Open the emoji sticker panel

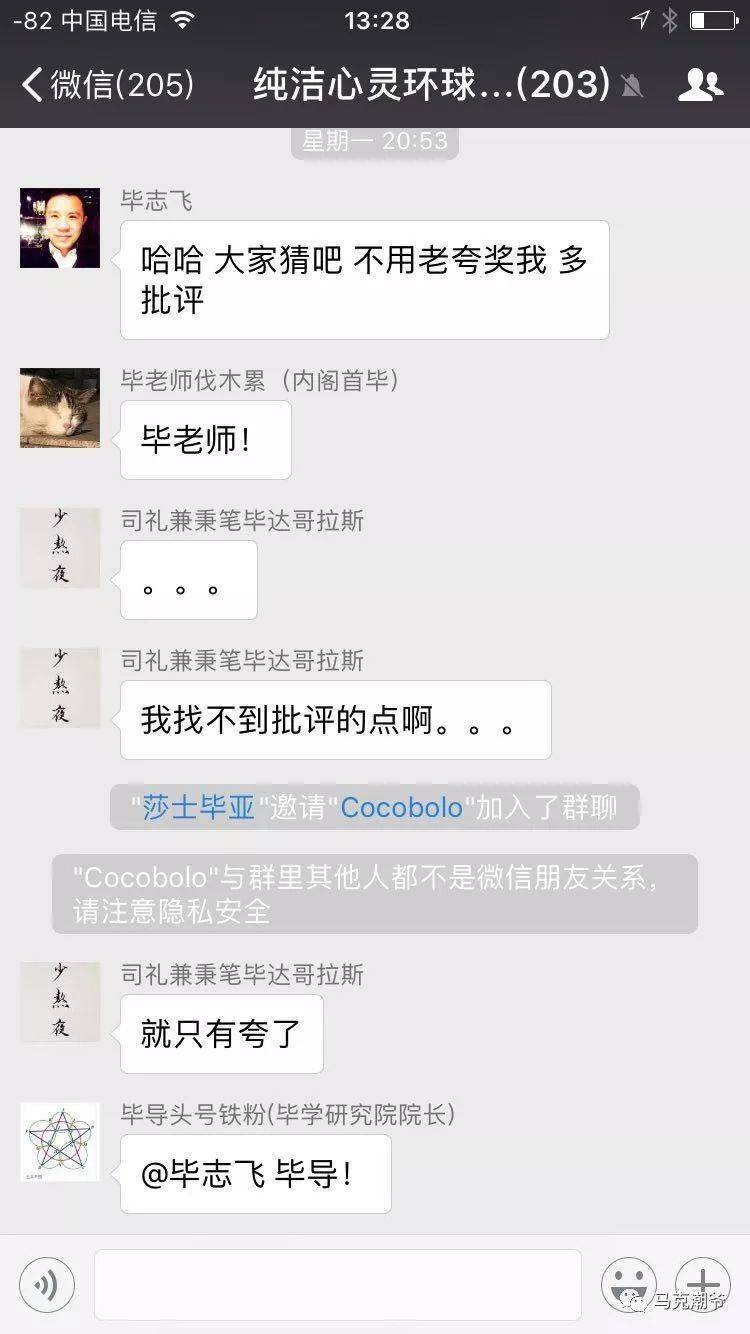click(x=628, y=1284)
